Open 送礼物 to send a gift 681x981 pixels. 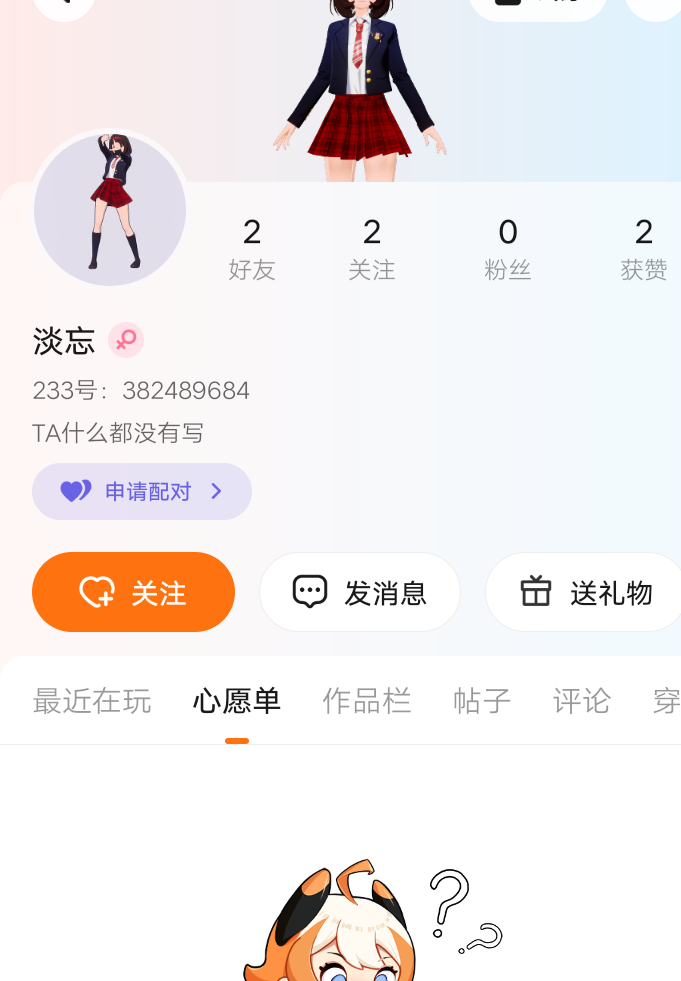point(585,592)
